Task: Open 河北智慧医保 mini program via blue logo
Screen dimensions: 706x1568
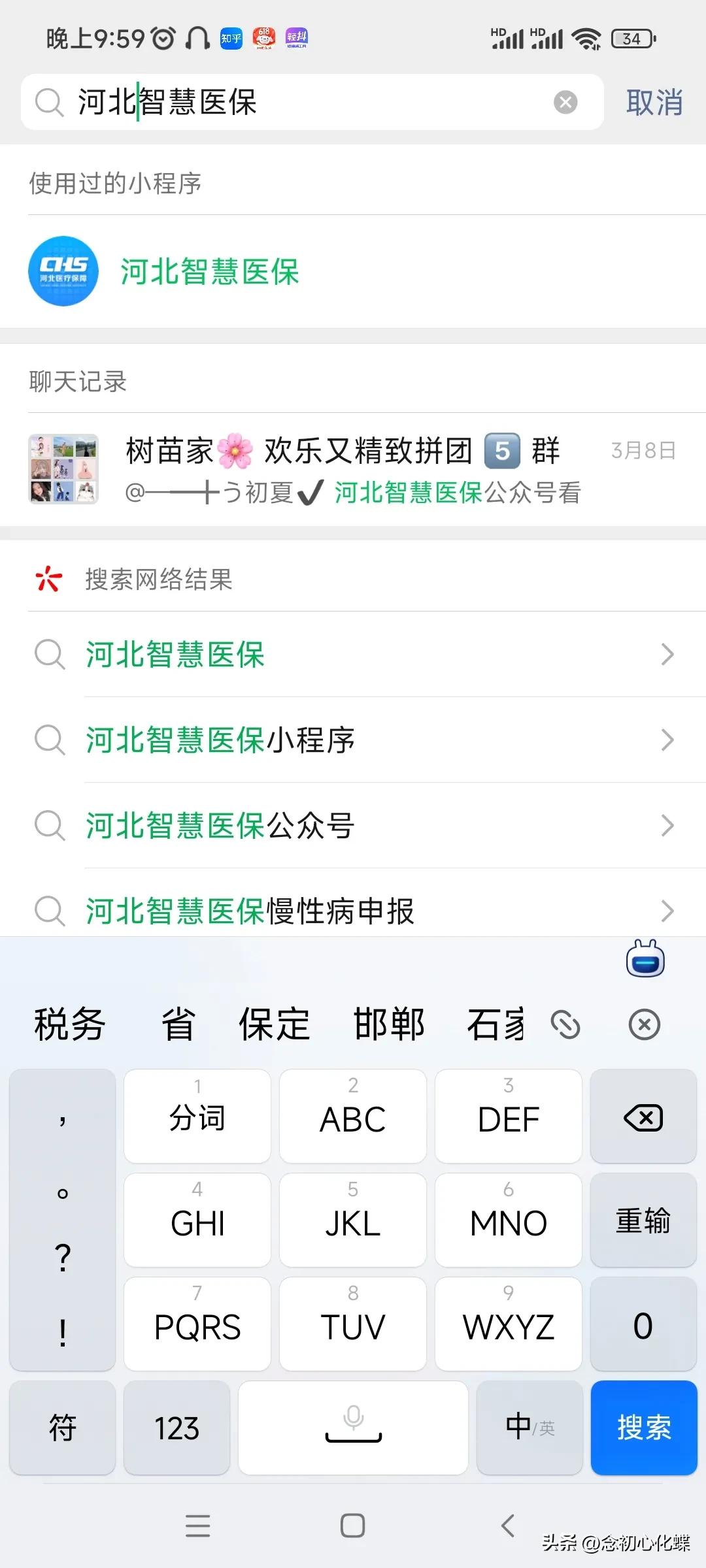Action: pos(63,271)
